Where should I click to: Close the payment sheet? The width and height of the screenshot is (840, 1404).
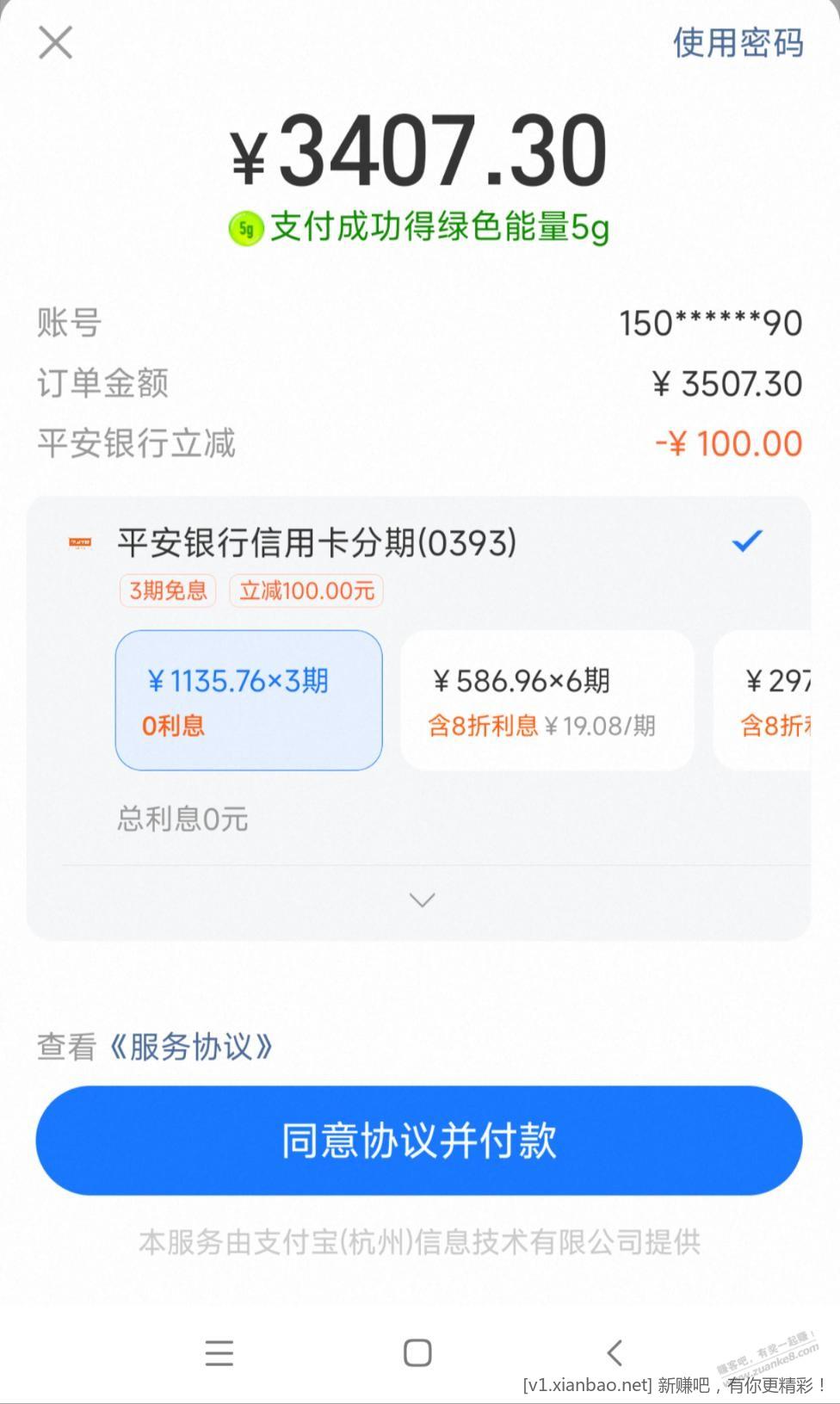pos(56,42)
